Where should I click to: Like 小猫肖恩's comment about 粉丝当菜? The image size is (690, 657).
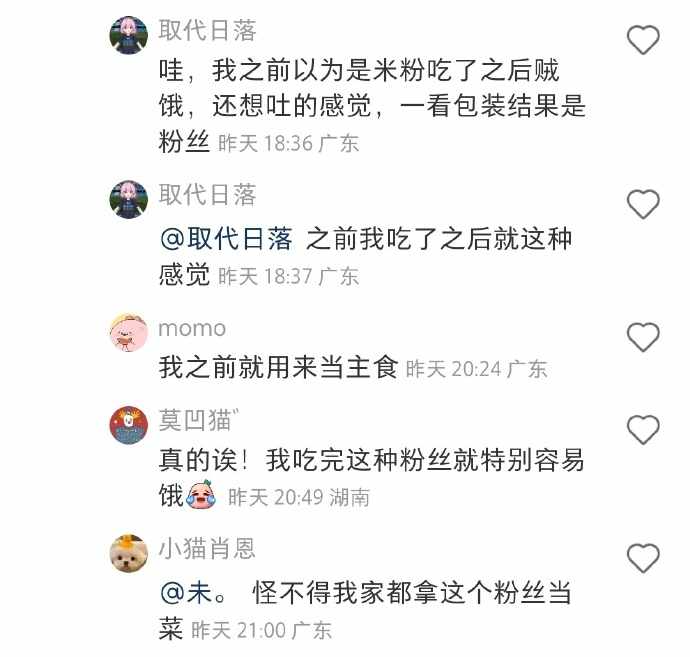tap(643, 556)
